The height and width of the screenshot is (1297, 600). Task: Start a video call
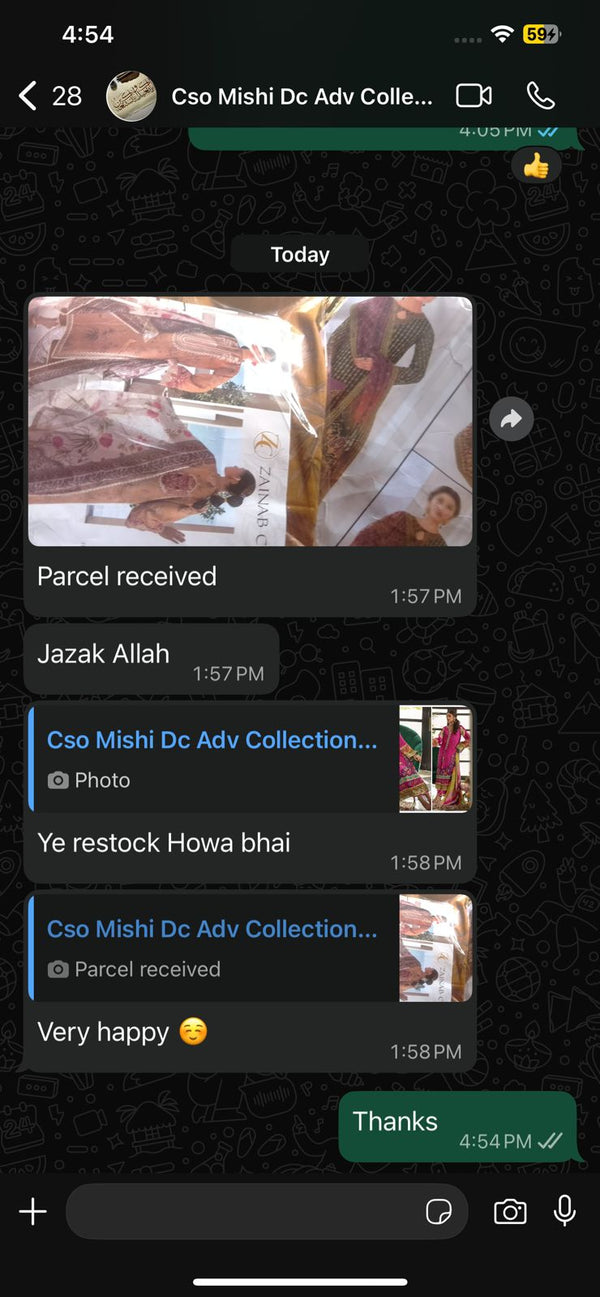pyautogui.click(x=473, y=96)
